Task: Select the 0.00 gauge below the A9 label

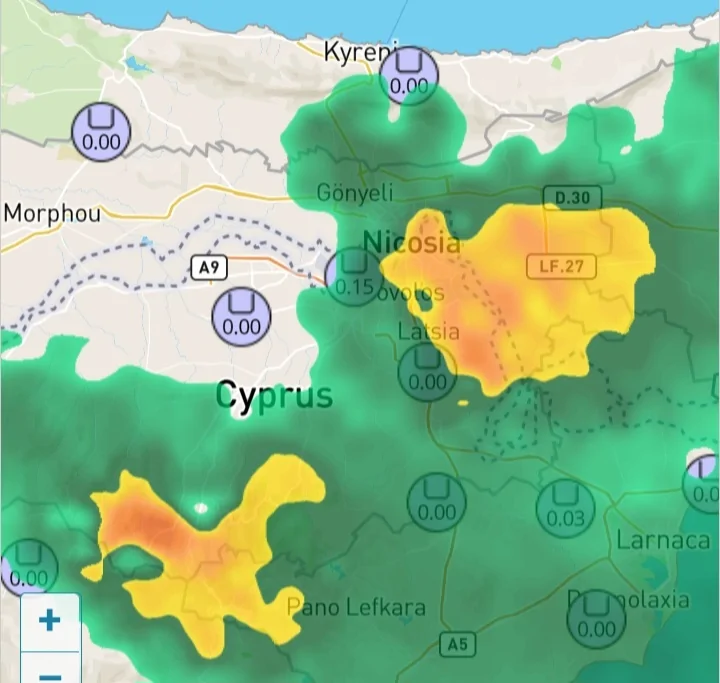Action: click(241, 315)
